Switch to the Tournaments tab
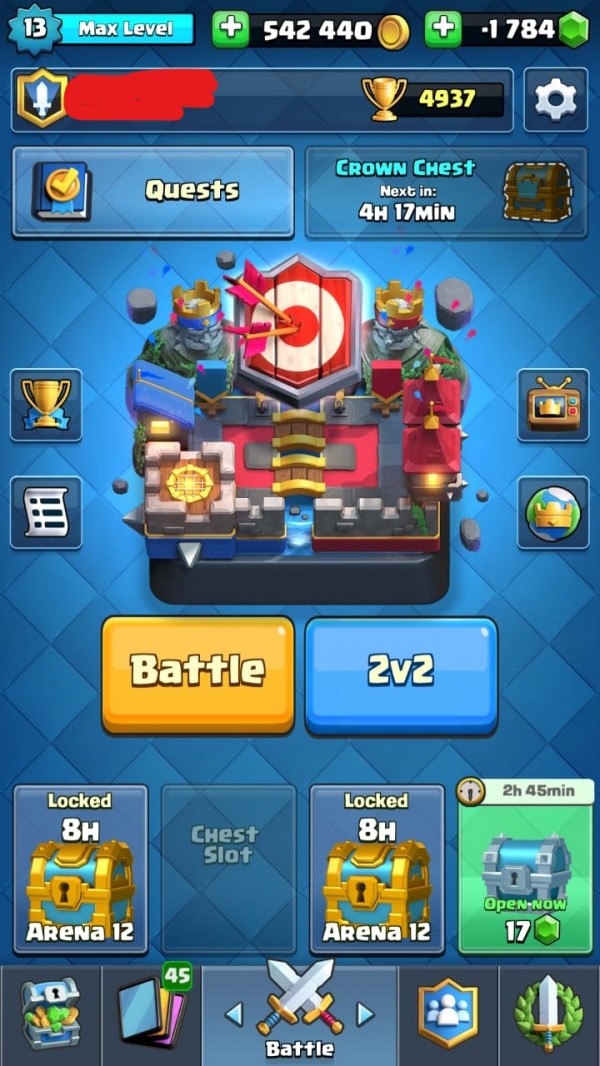 click(x=548, y=1014)
